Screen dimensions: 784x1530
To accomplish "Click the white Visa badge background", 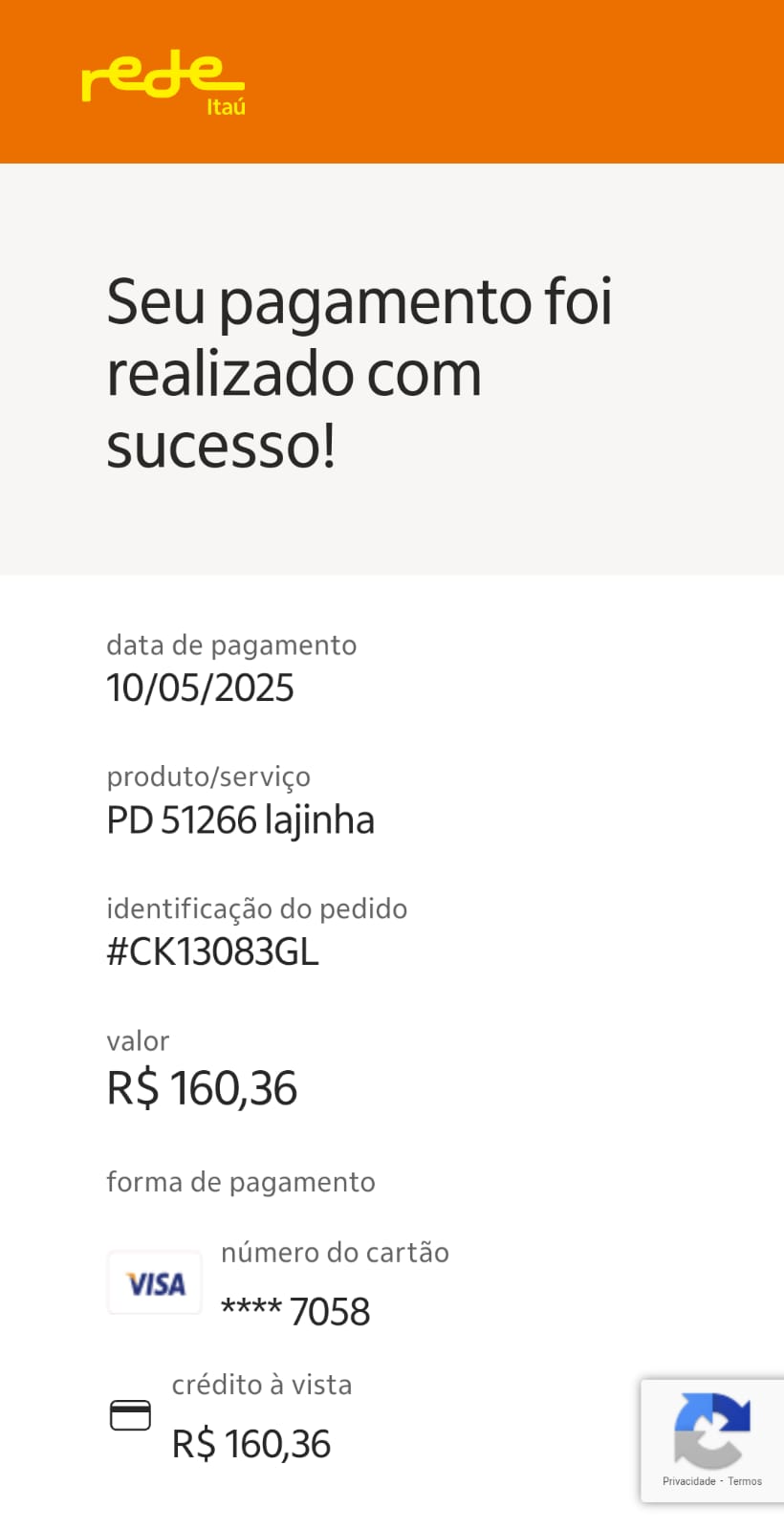I will click(x=154, y=1282).
